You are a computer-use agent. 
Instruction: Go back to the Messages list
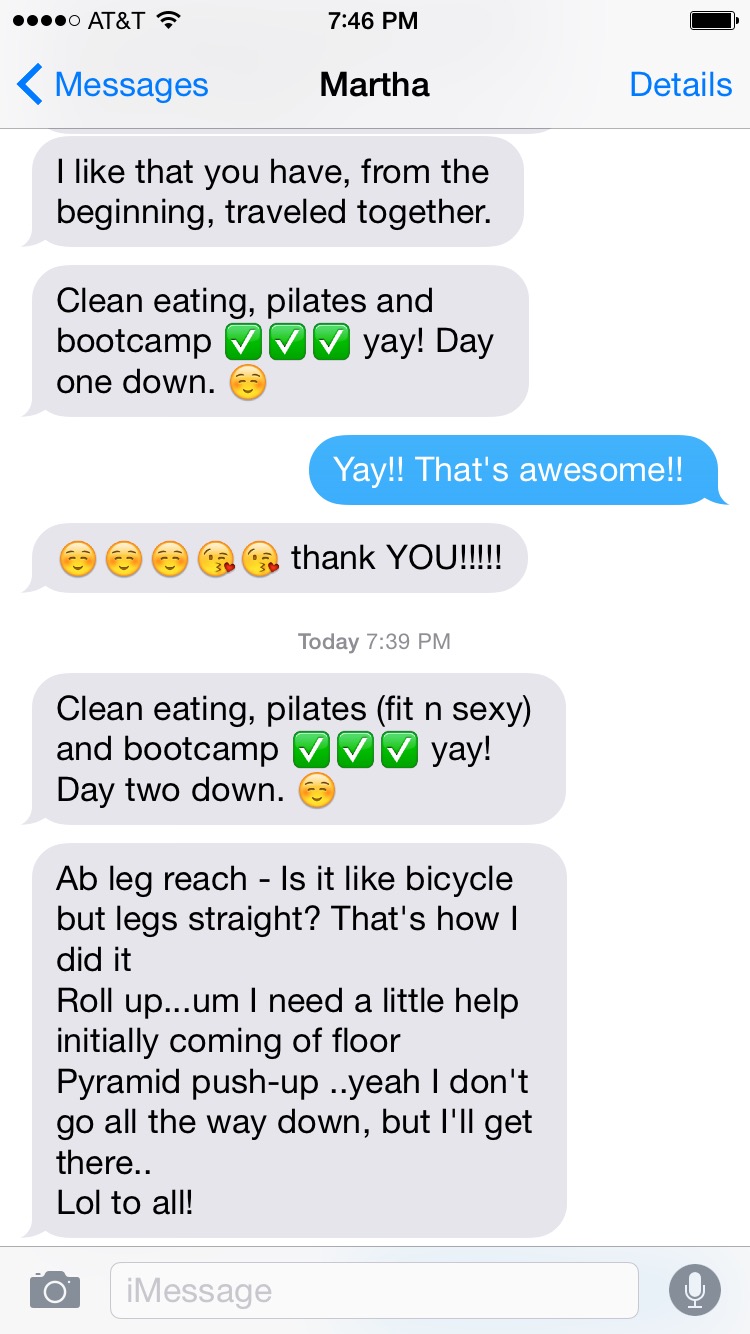[112, 85]
